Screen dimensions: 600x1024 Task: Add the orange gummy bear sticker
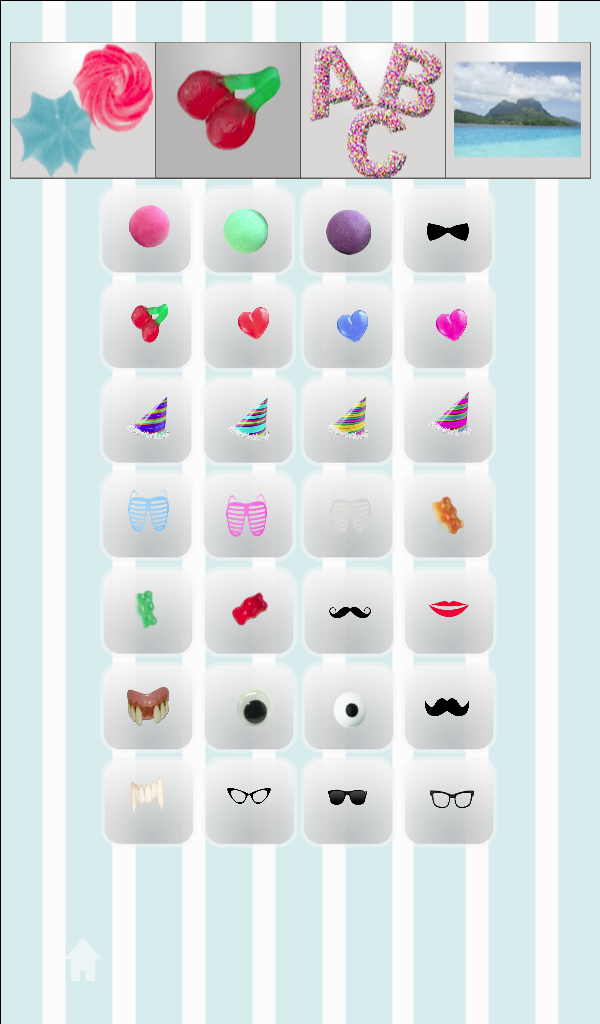[x=447, y=514]
